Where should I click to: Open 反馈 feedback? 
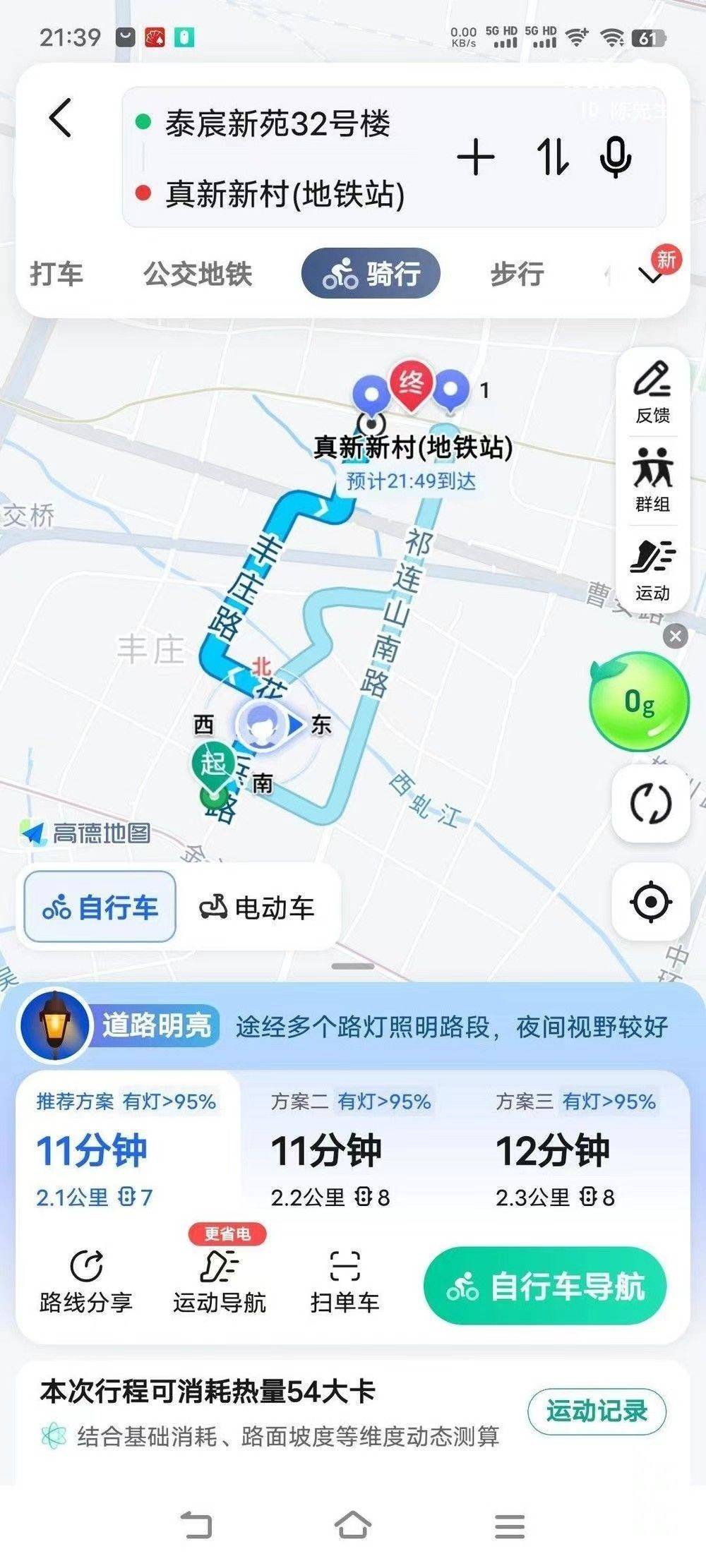click(652, 392)
